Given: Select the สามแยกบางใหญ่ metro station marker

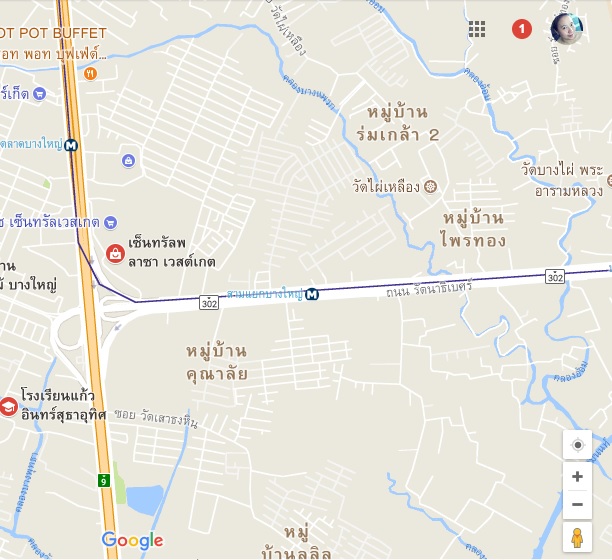Looking at the screenshot, I should 313,294.
